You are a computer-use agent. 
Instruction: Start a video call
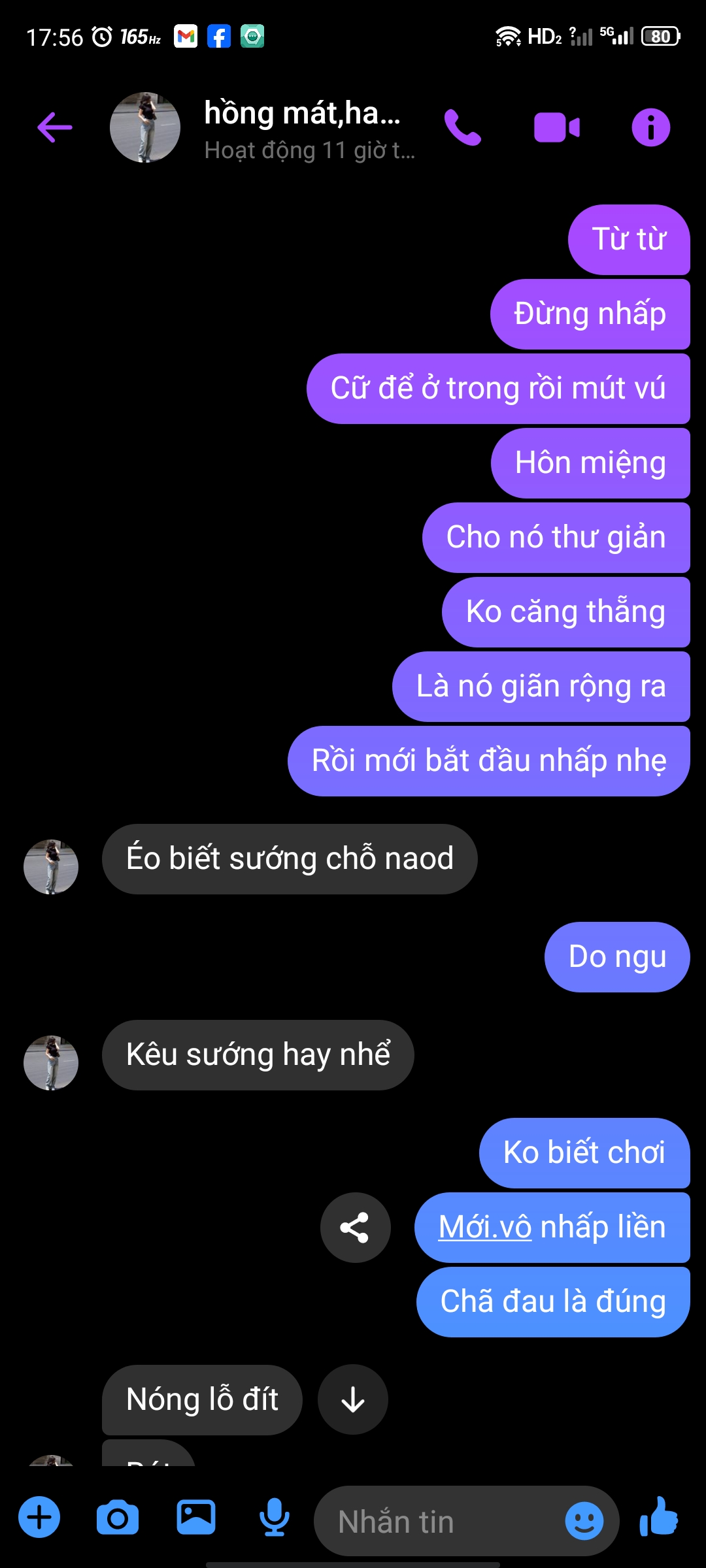coord(556,127)
